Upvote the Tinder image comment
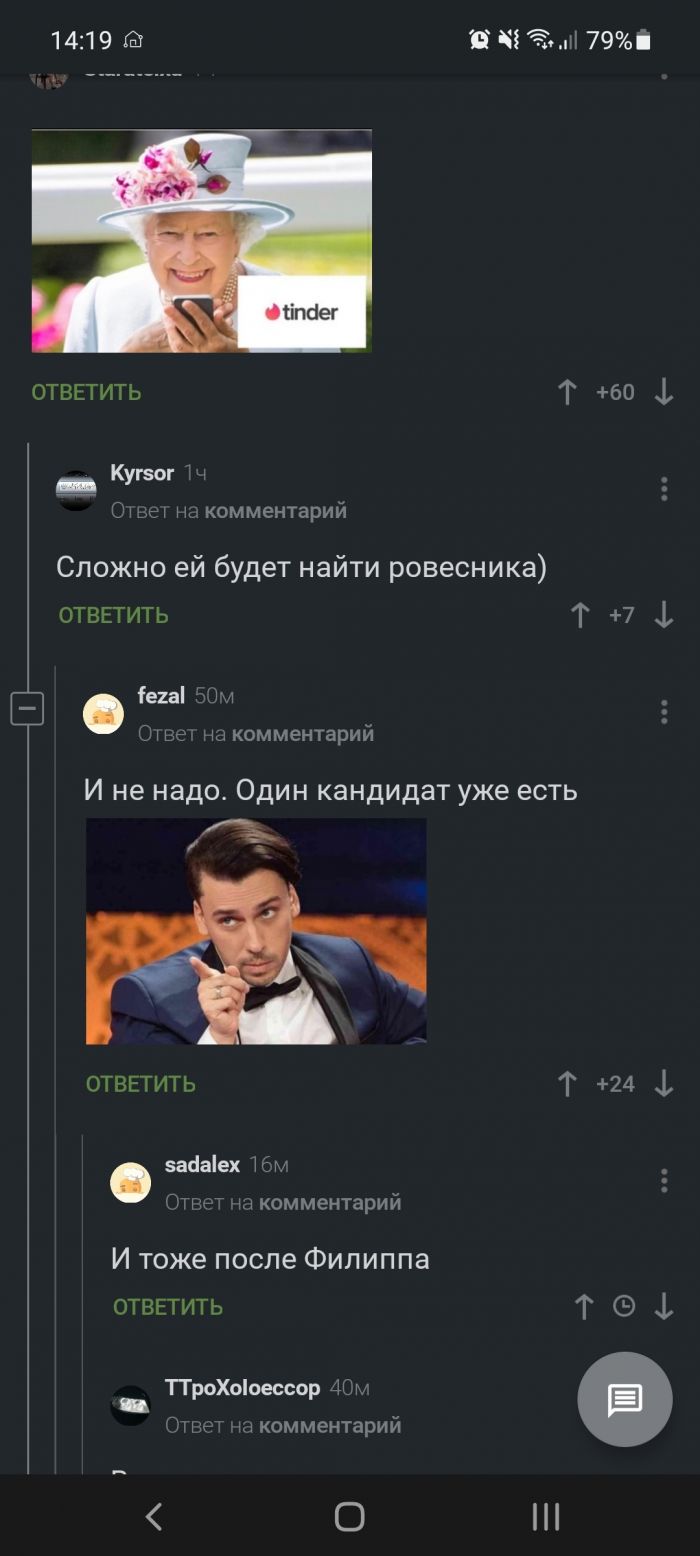Image resolution: width=700 pixels, height=1556 pixels. point(567,392)
